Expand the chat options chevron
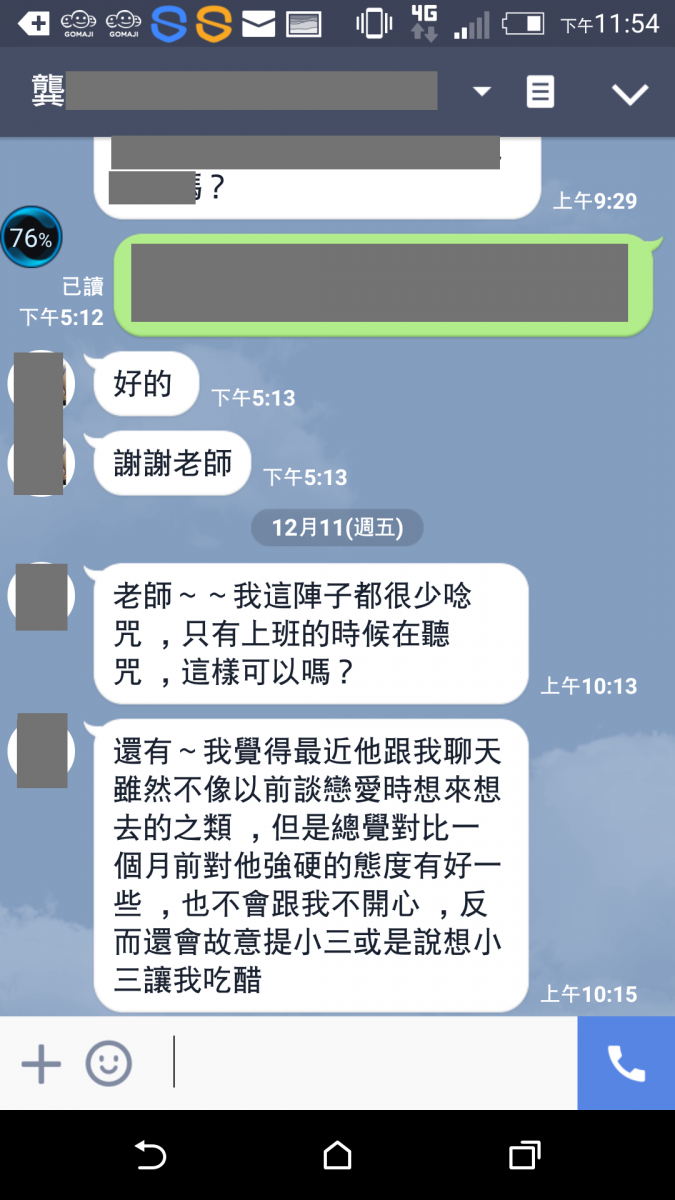Screen dimensions: 675x1200 tap(630, 94)
